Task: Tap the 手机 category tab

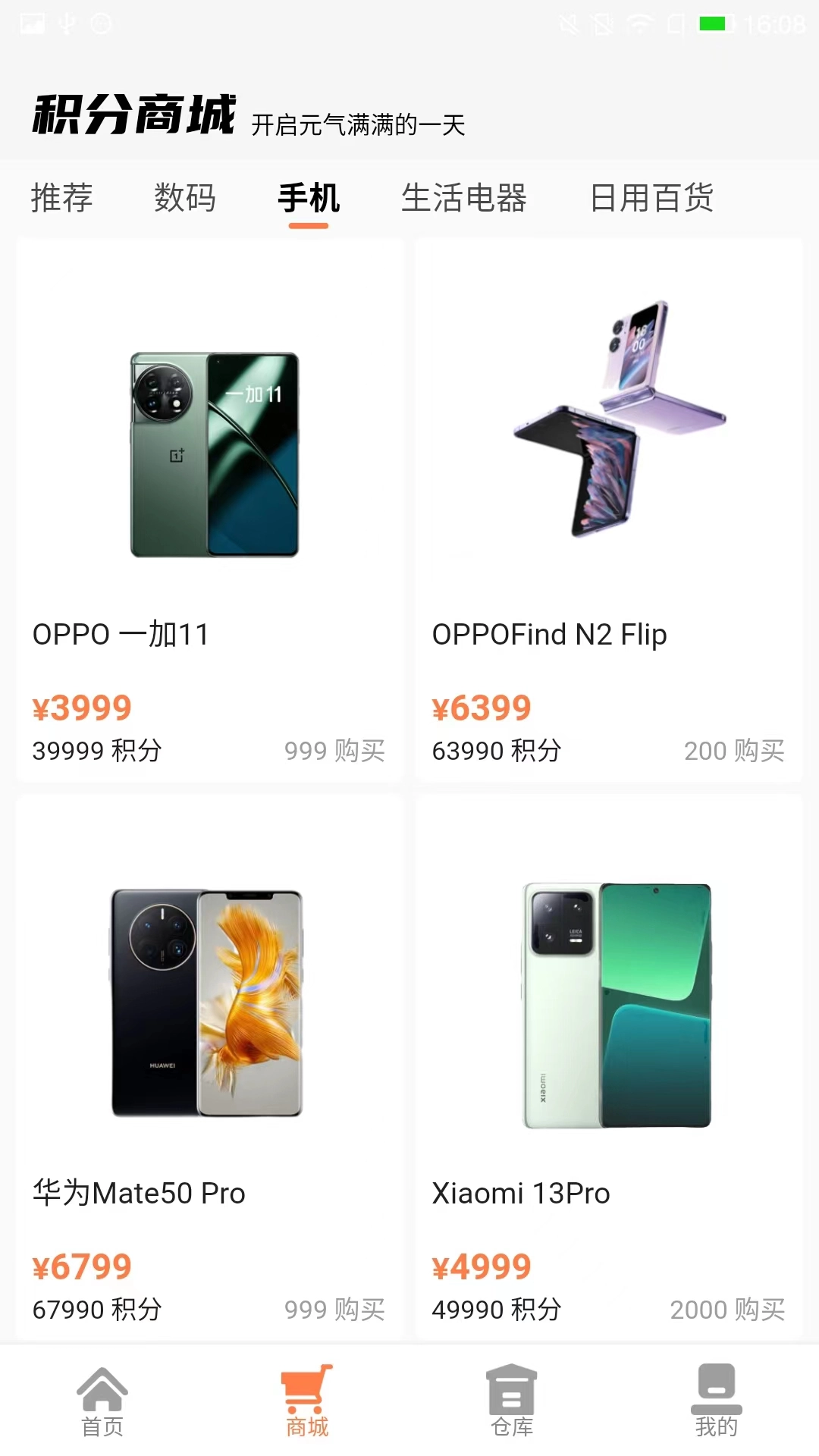Action: coord(308,198)
